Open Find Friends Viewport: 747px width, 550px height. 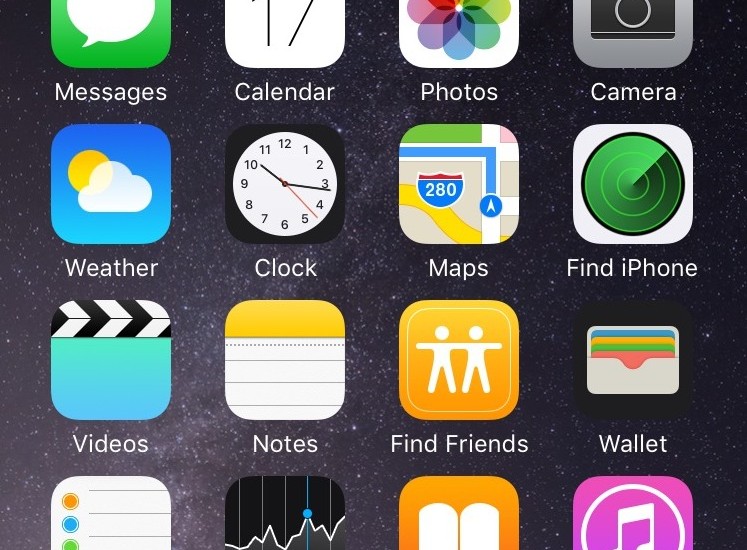(x=459, y=360)
